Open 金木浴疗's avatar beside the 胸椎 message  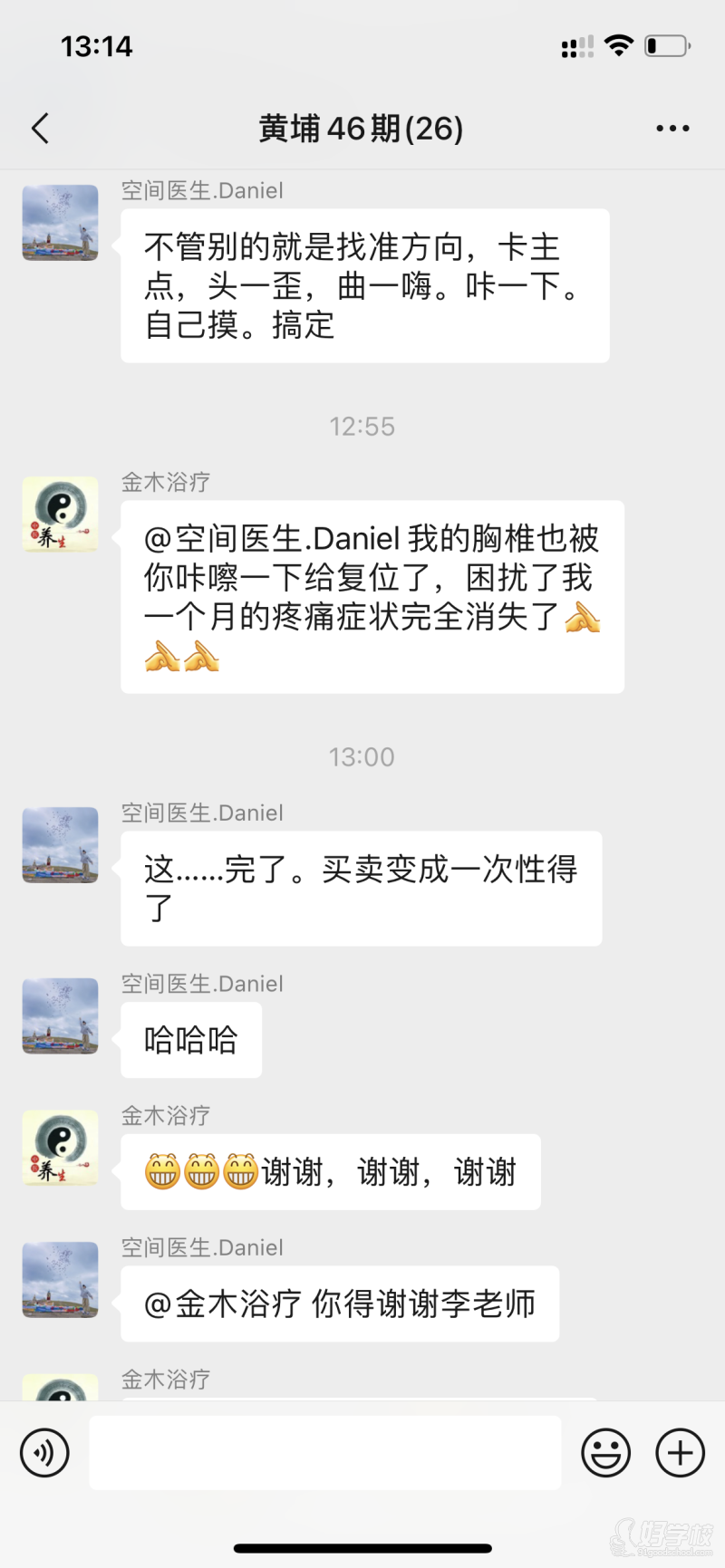60,514
